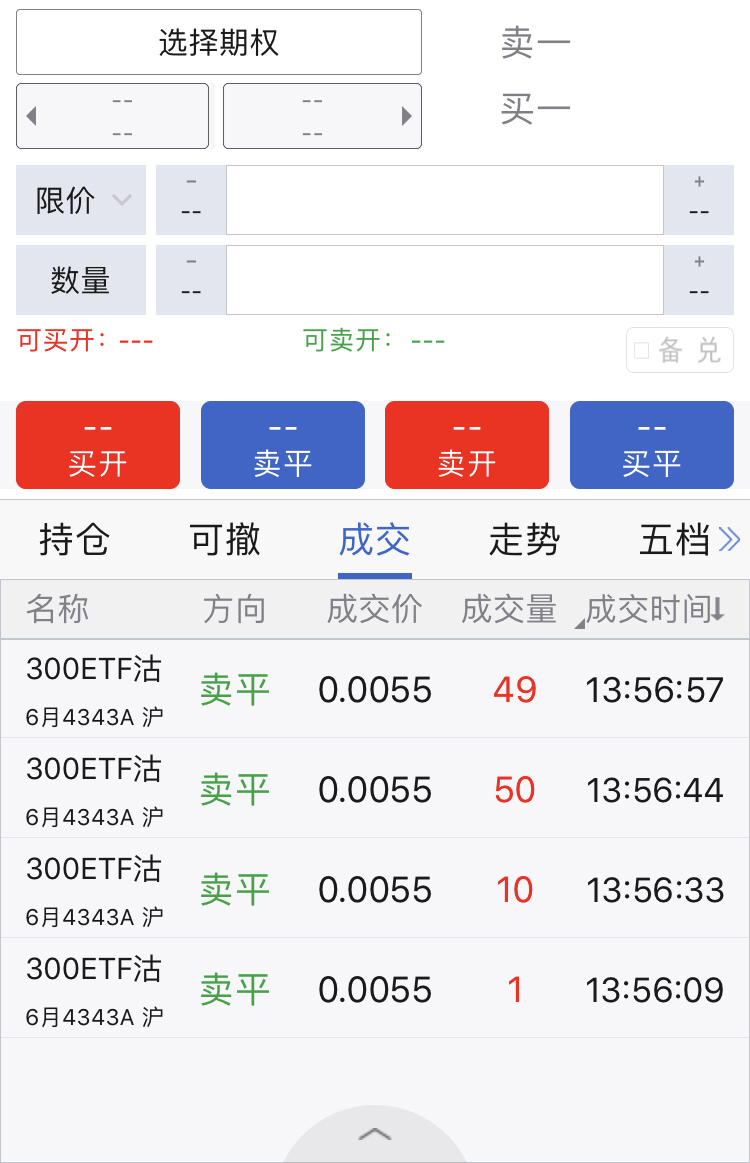Focus the 数量 quantity input field
This screenshot has height=1163, width=750.
(444, 280)
